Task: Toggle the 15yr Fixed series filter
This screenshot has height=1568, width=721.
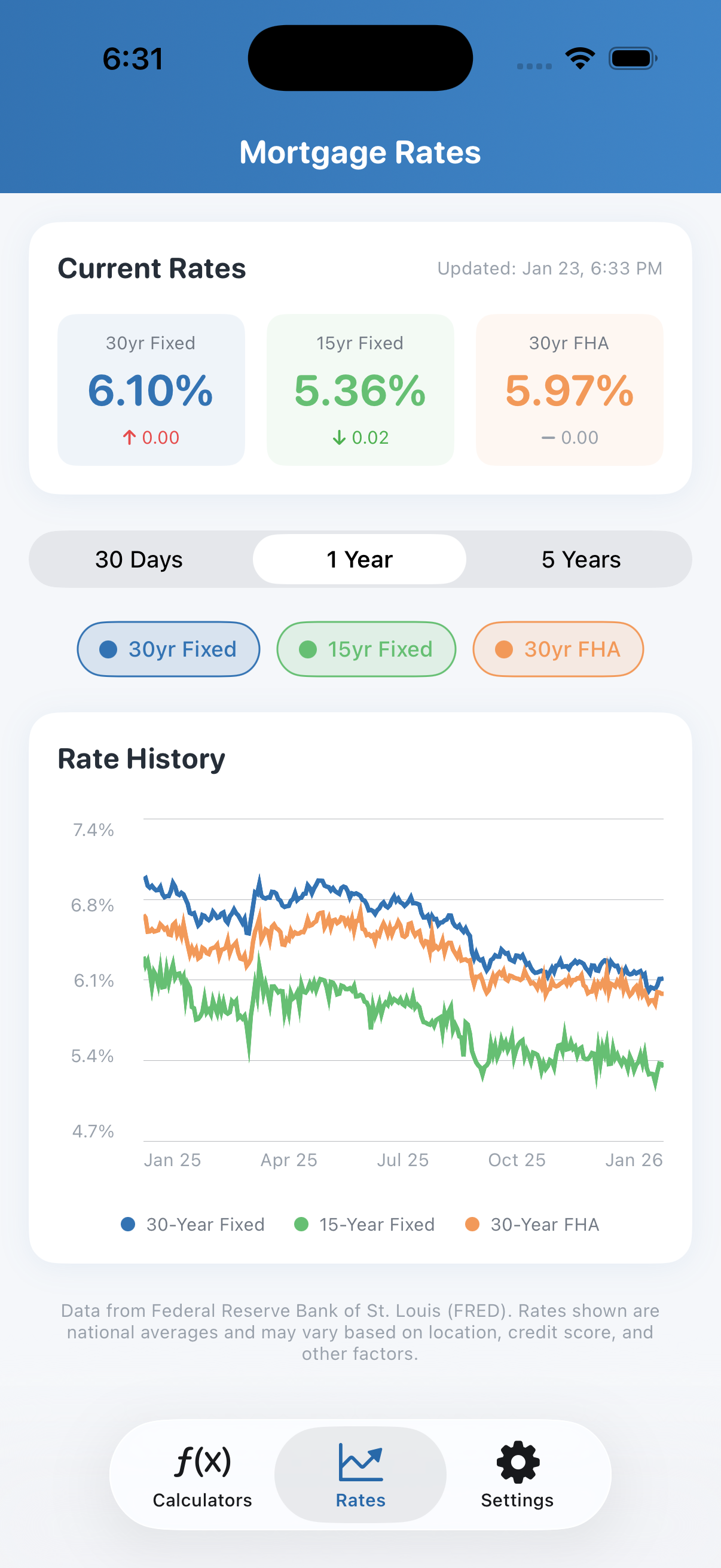Action: (x=366, y=649)
